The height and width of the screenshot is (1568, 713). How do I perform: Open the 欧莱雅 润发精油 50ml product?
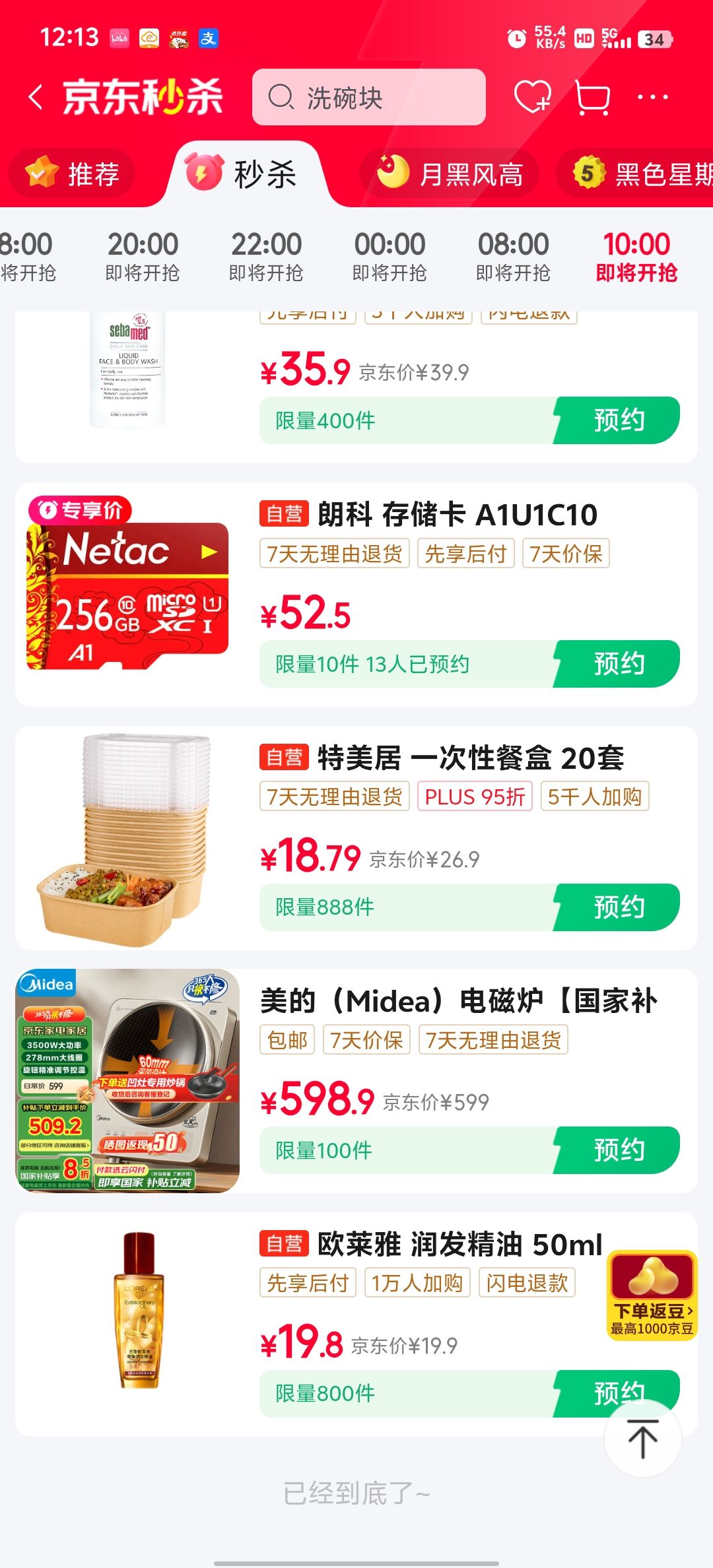coord(459,1245)
